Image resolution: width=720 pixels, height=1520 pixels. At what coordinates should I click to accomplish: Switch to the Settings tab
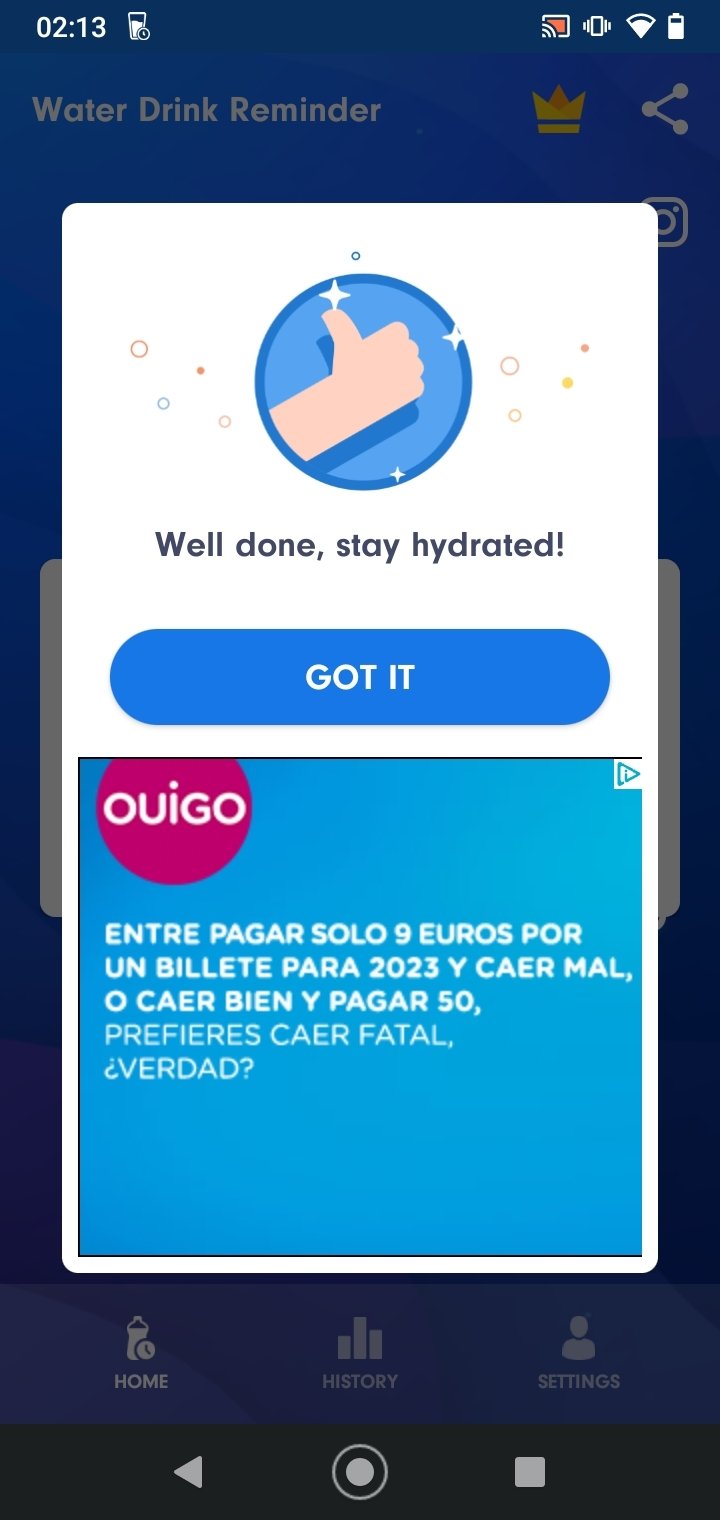coord(579,1352)
